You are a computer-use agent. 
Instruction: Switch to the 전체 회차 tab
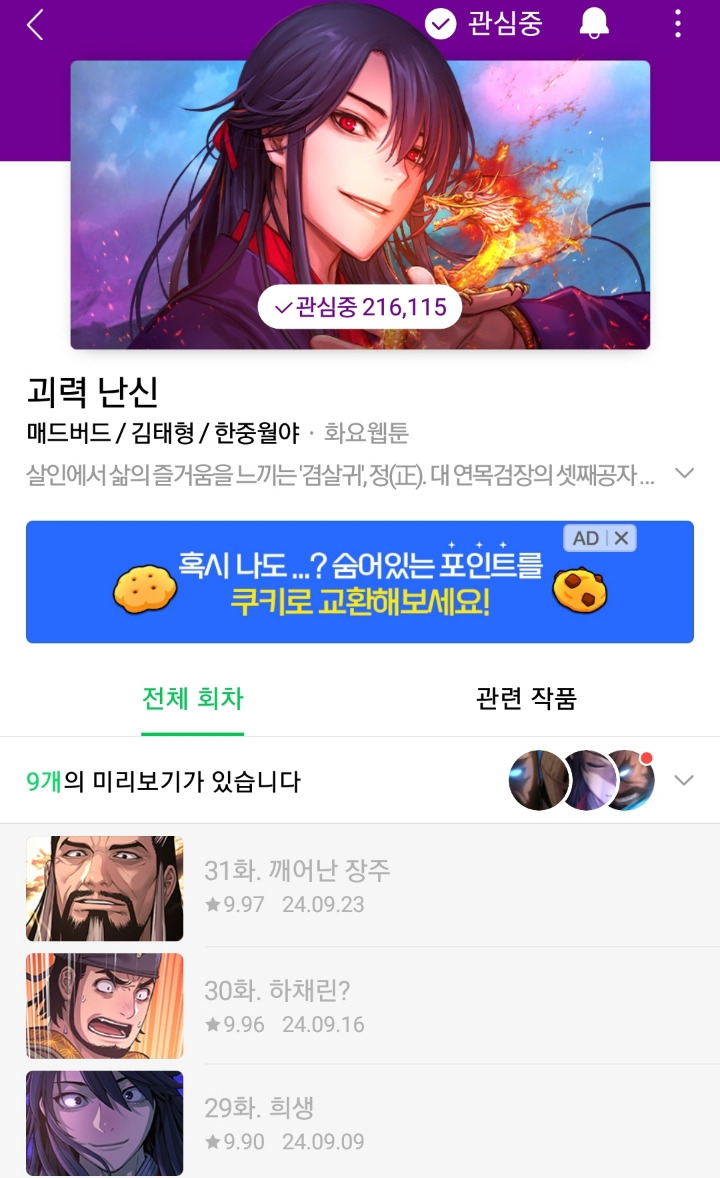point(193,698)
